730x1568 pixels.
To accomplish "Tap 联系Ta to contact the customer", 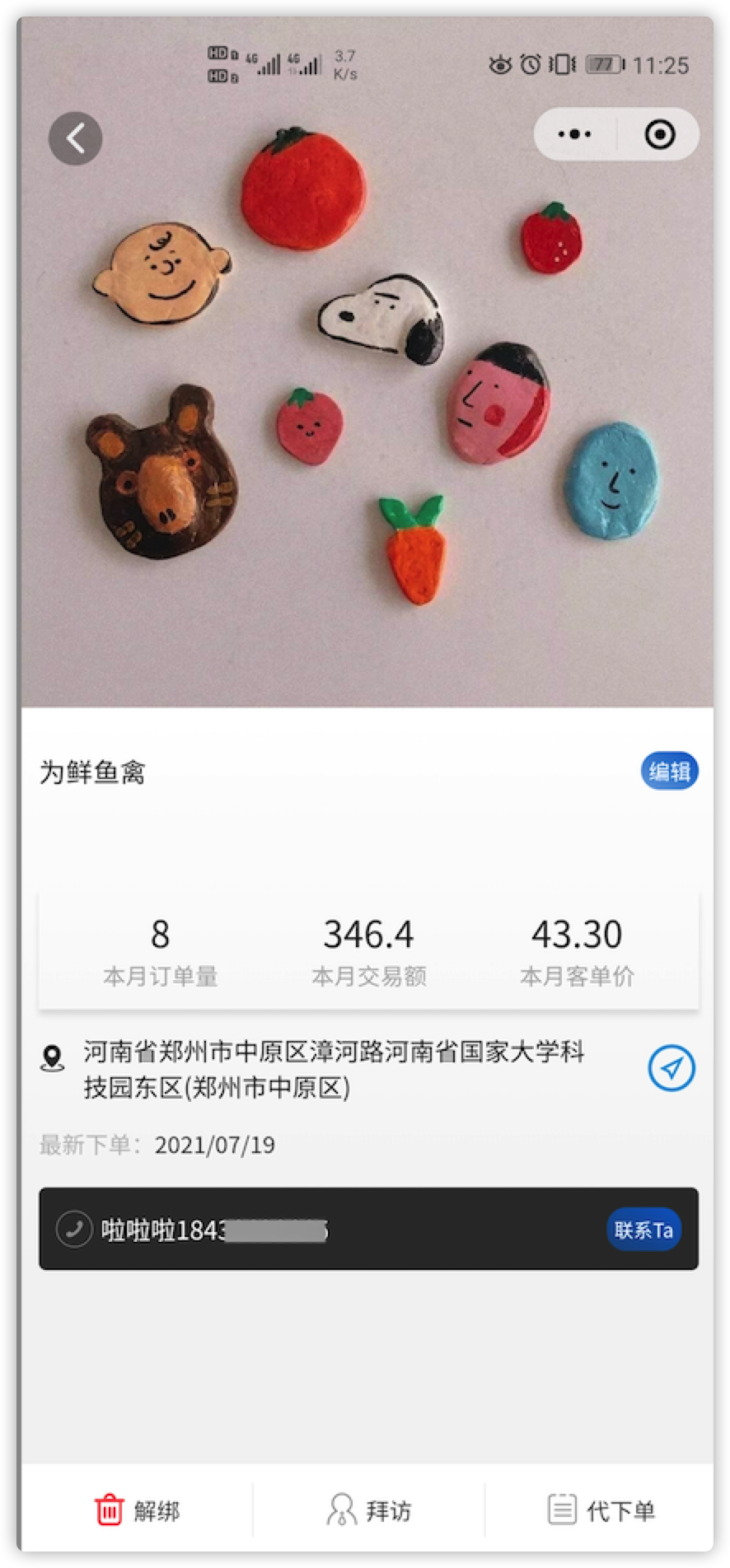I will click(643, 1230).
